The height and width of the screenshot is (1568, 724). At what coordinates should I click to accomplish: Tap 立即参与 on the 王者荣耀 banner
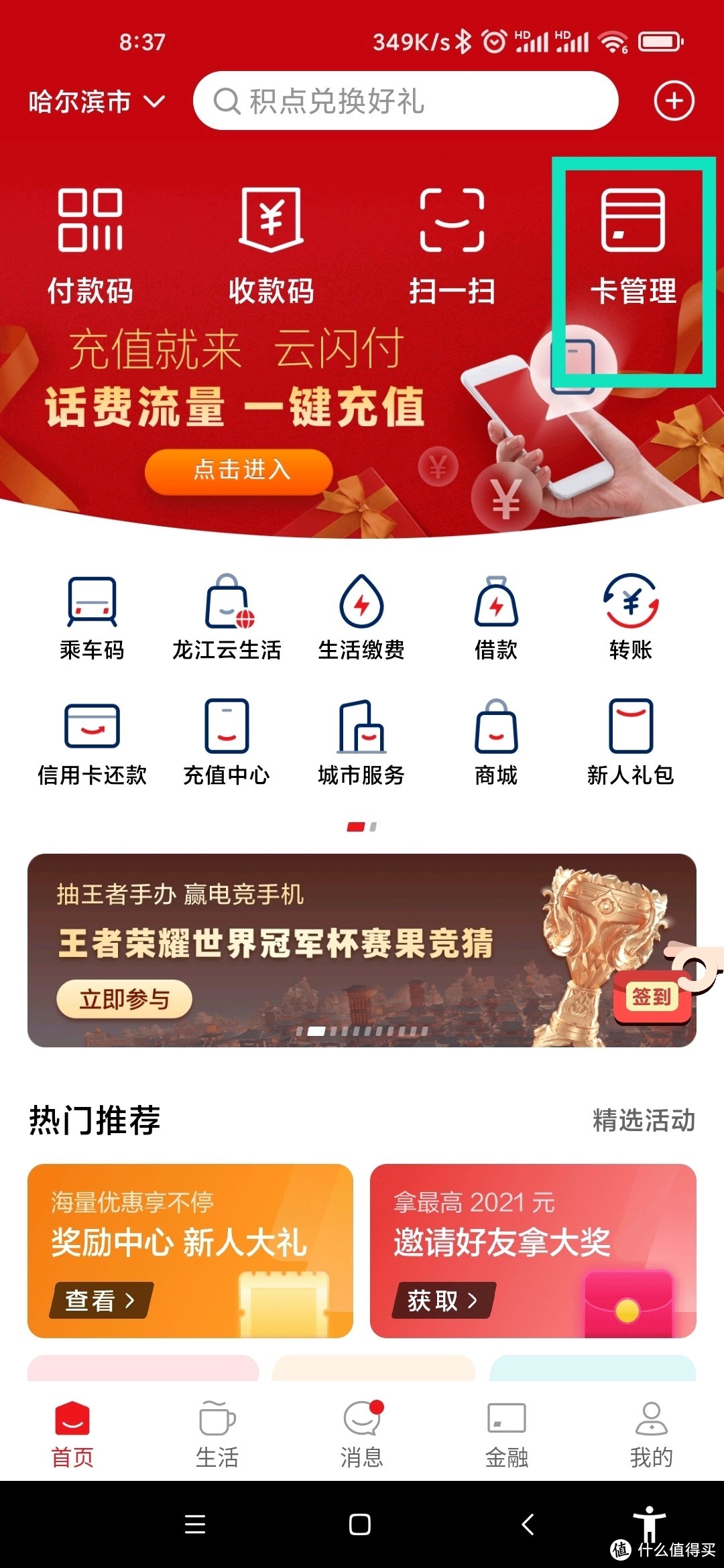click(x=125, y=999)
